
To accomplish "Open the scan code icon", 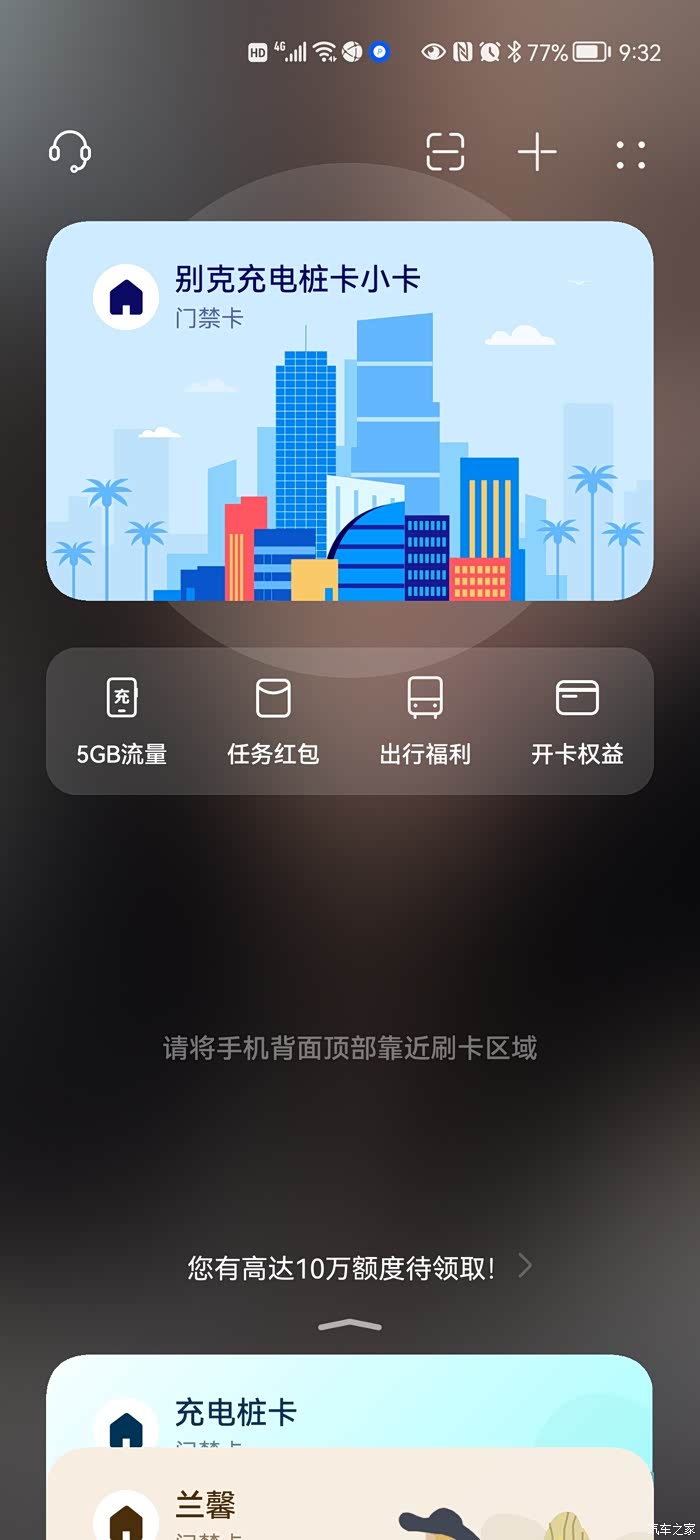I will coord(445,152).
